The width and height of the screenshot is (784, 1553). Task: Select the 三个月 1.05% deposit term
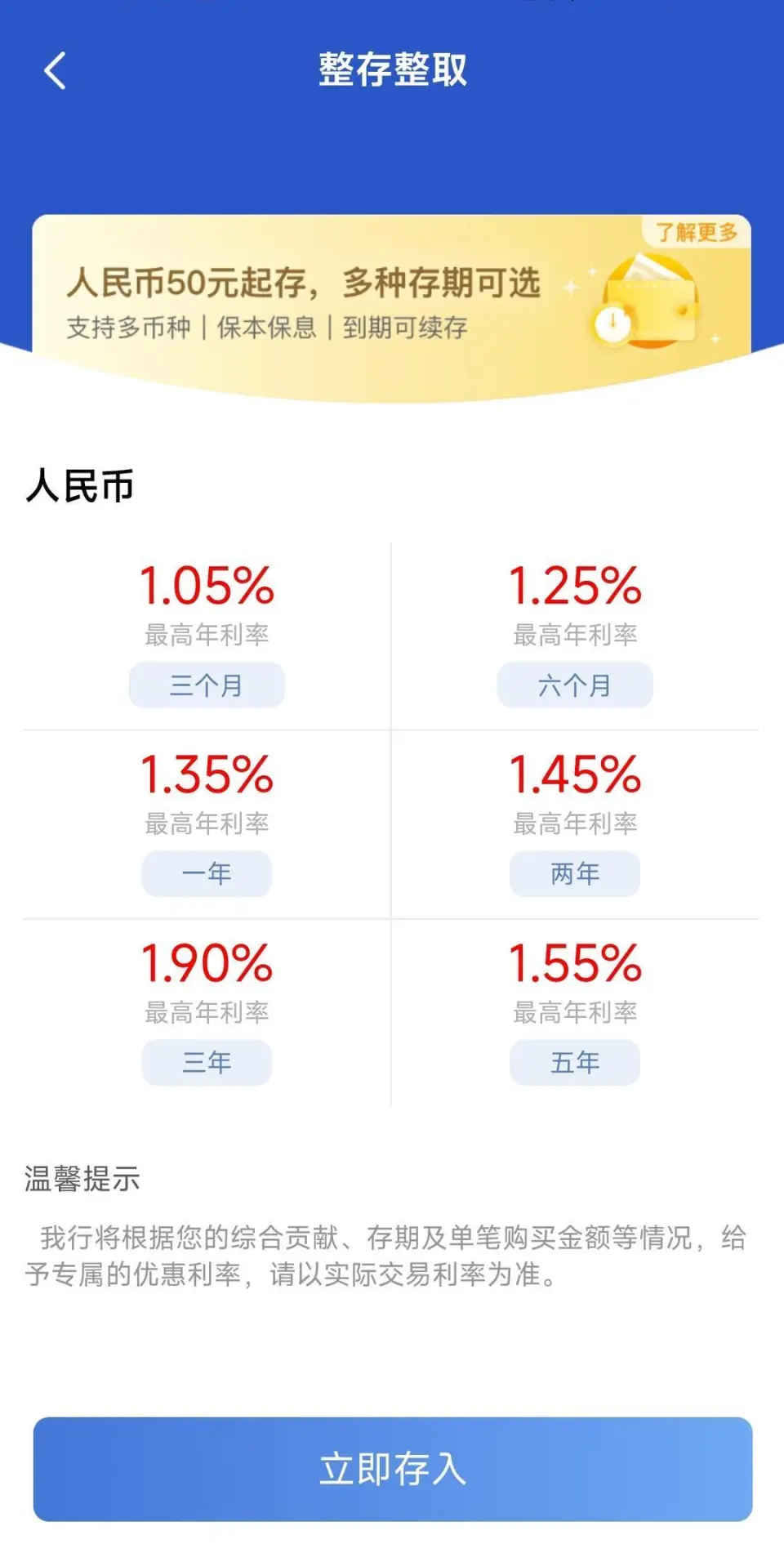(x=207, y=684)
